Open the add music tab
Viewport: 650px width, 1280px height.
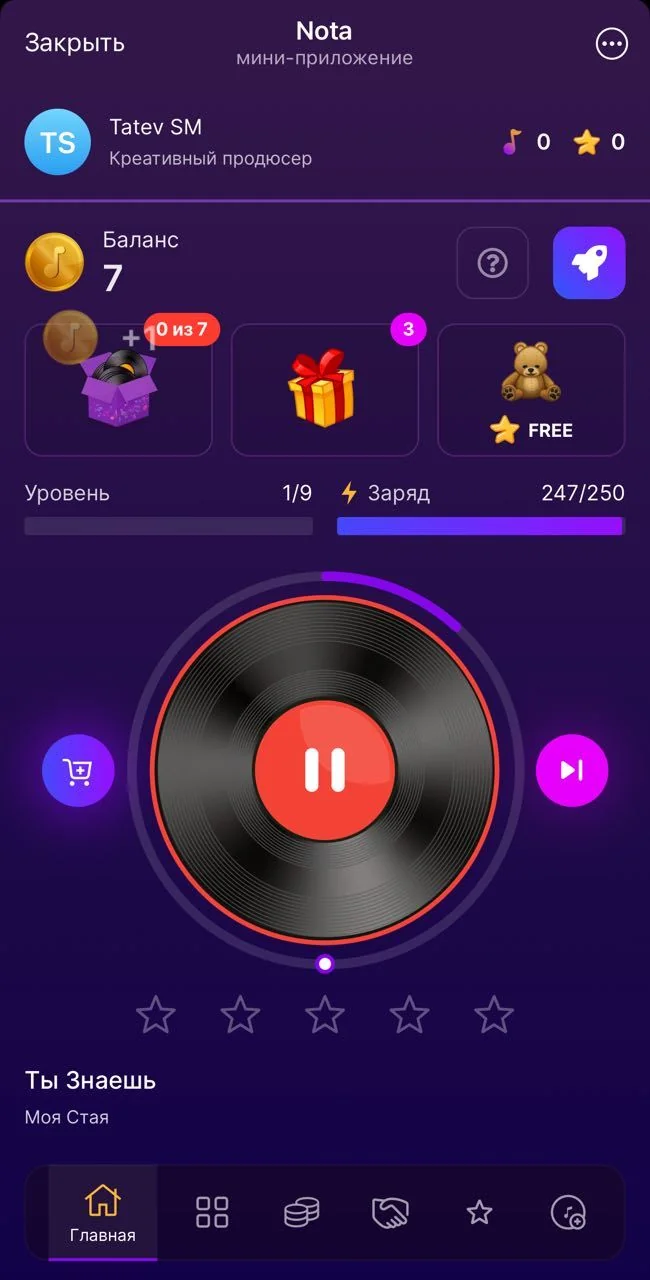[x=568, y=1213]
